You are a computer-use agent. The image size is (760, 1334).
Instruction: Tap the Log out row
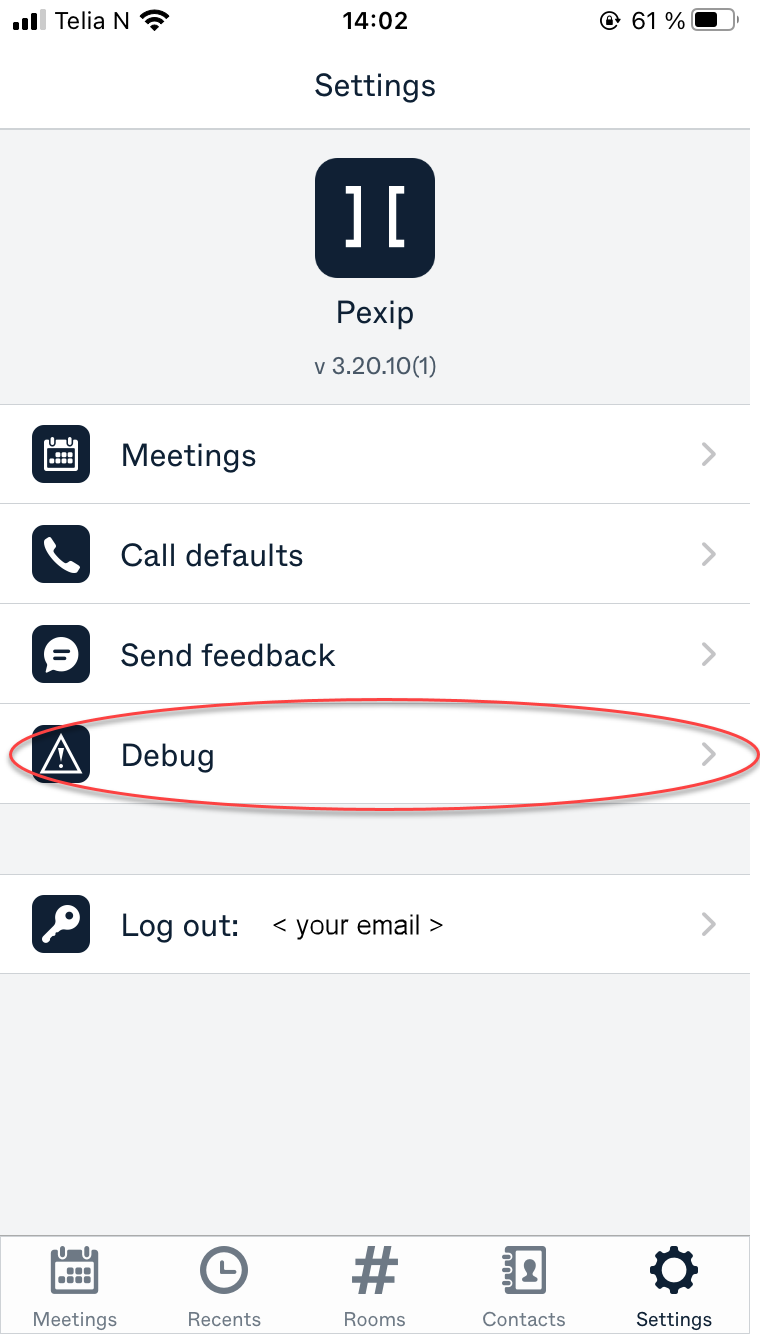point(375,924)
